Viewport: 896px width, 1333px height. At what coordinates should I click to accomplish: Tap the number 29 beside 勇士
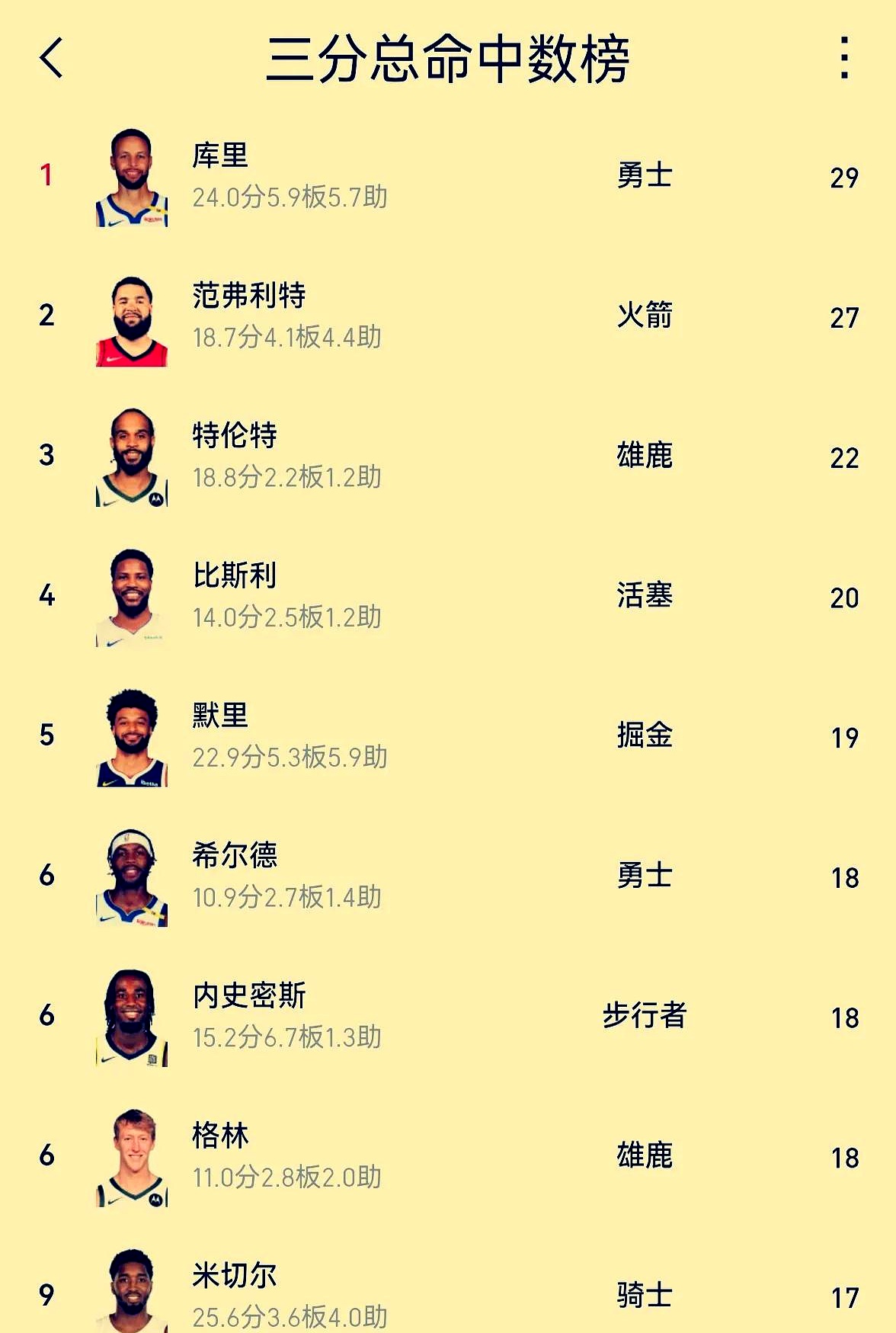coord(841,177)
